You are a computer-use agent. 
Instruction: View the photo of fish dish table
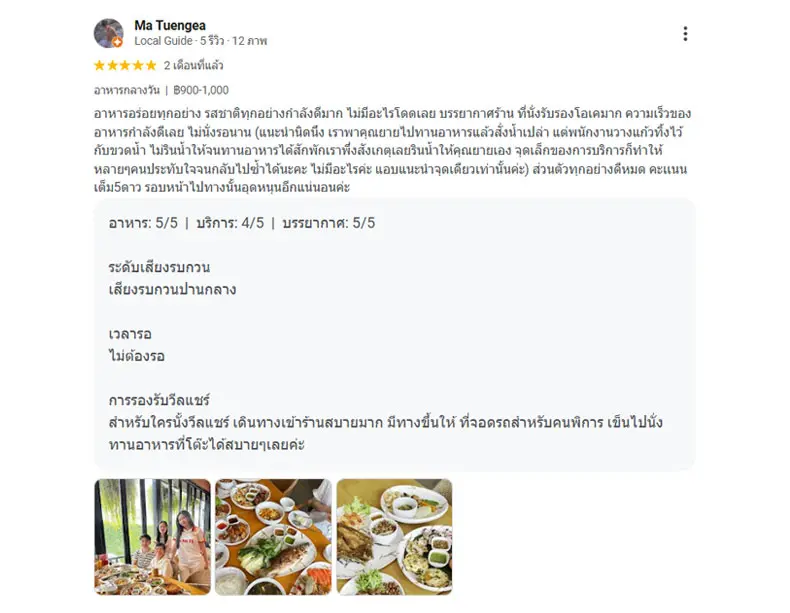[x=273, y=536]
